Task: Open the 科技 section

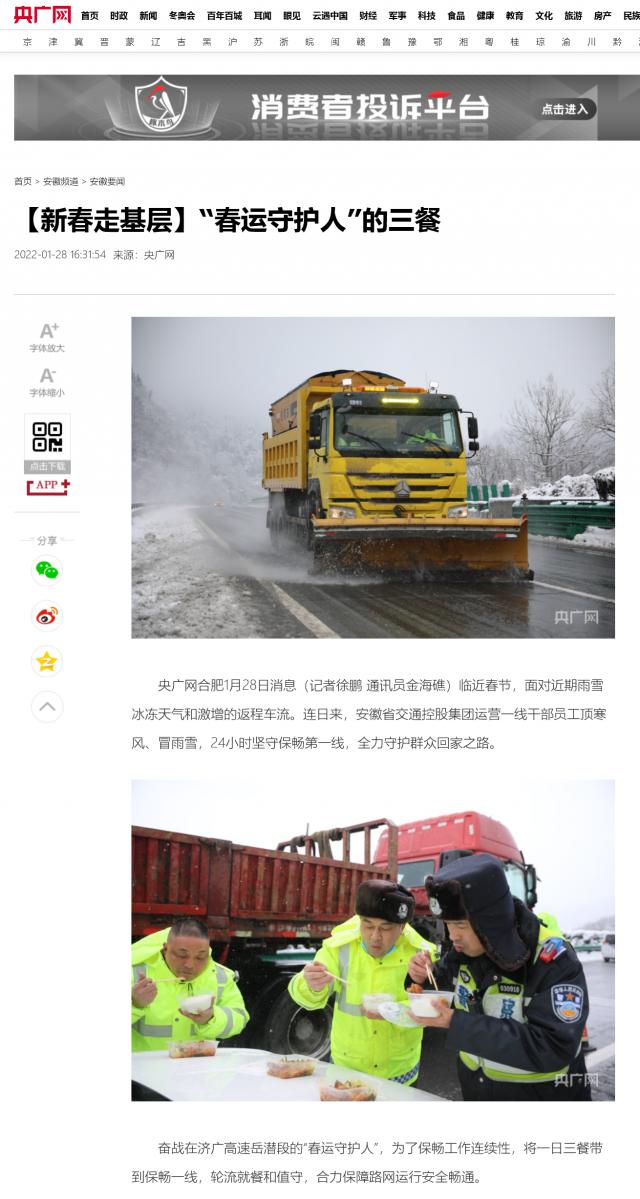Action: 427,15
